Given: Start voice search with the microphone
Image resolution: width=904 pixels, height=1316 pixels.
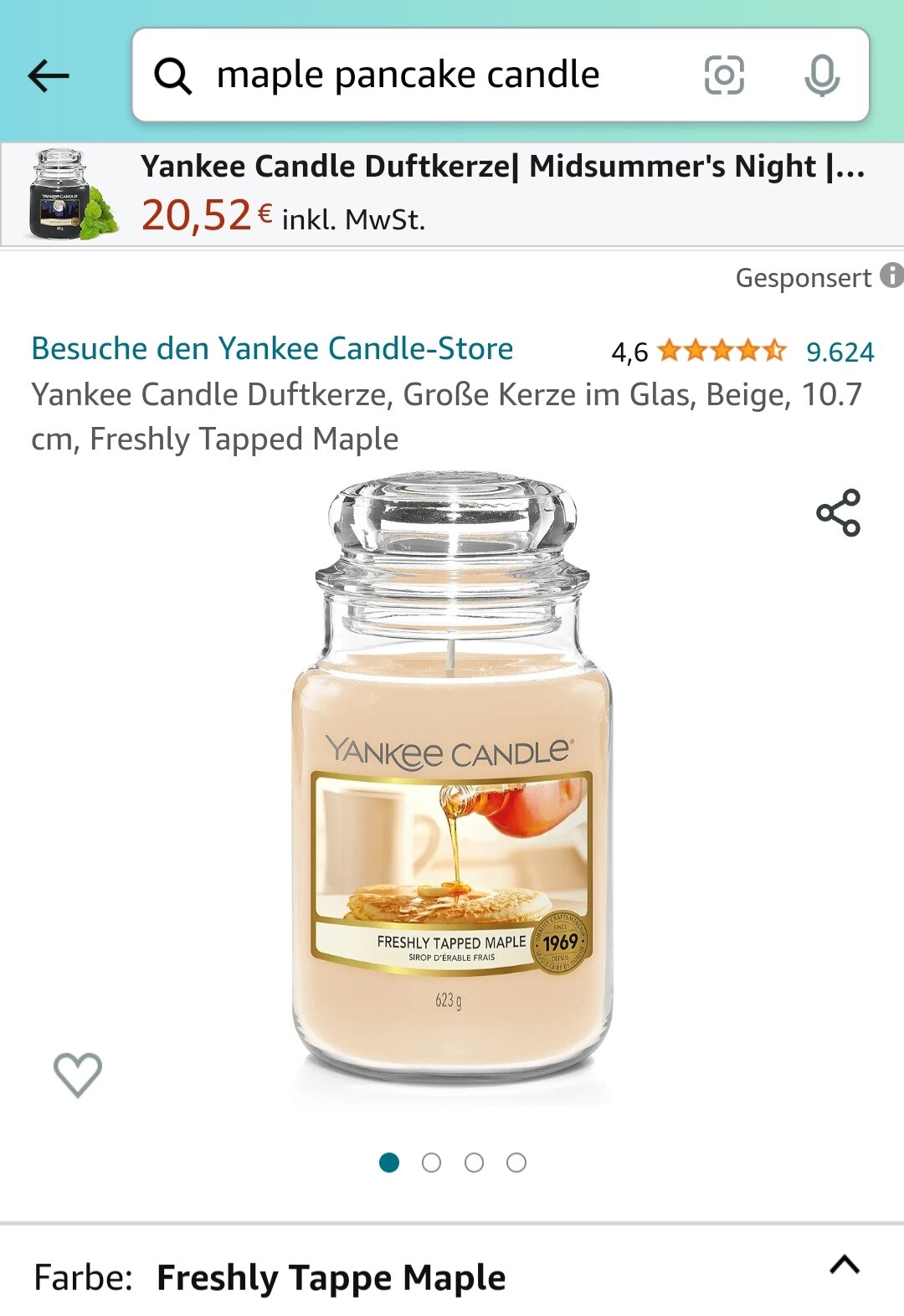Looking at the screenshot, I should tap(822, 75).
